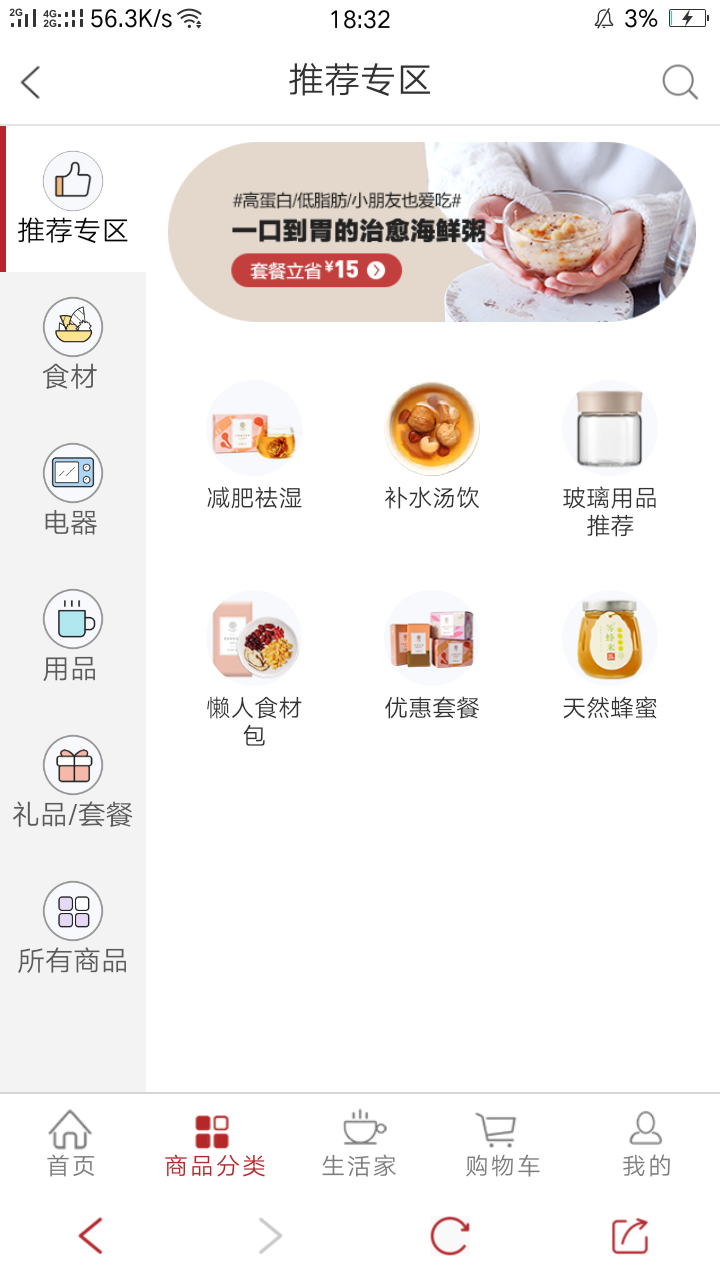Switch to the 商品分类 tab

click(213, 1140)
